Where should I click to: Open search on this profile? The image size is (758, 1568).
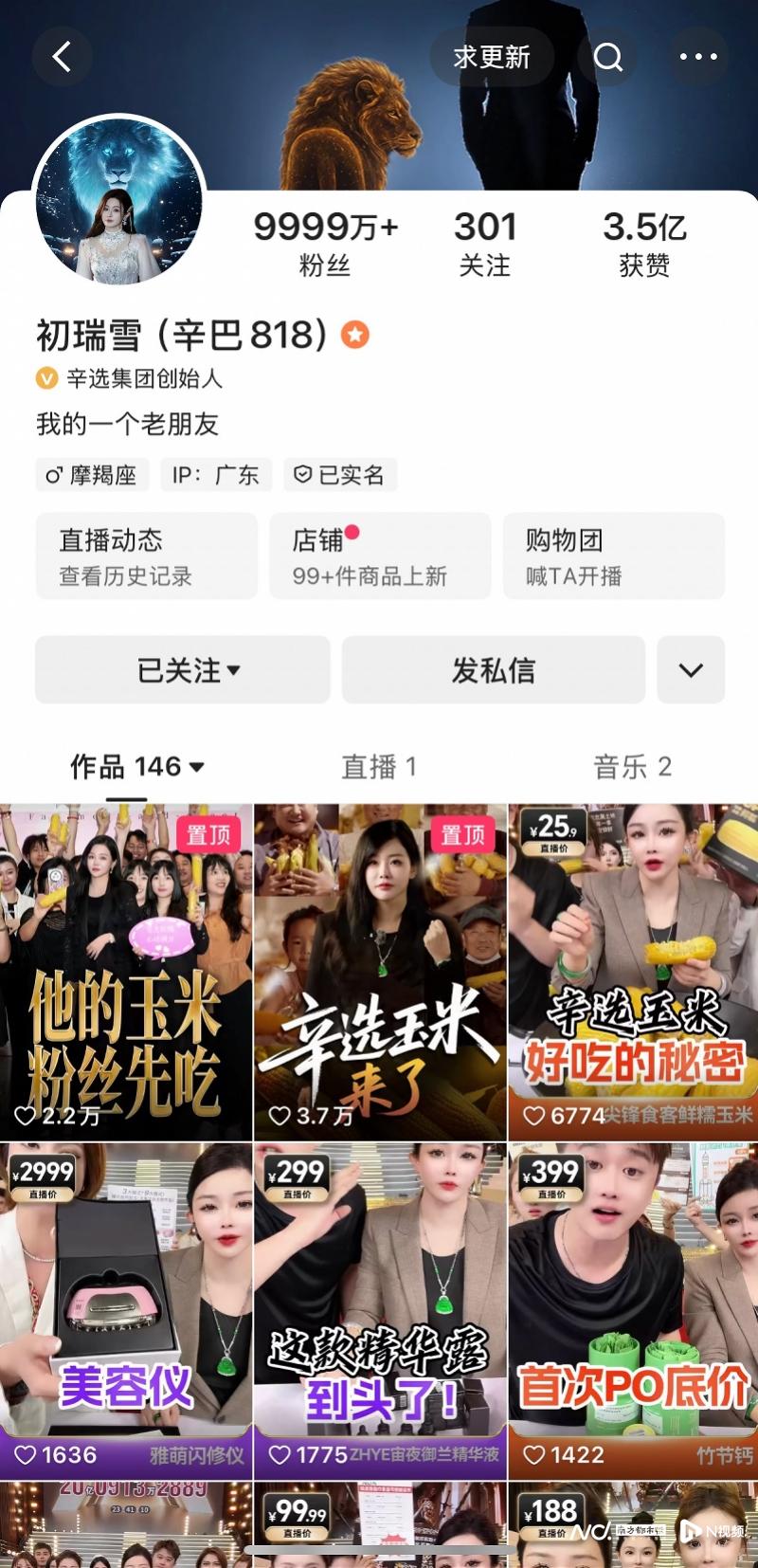tap(607, 57)
